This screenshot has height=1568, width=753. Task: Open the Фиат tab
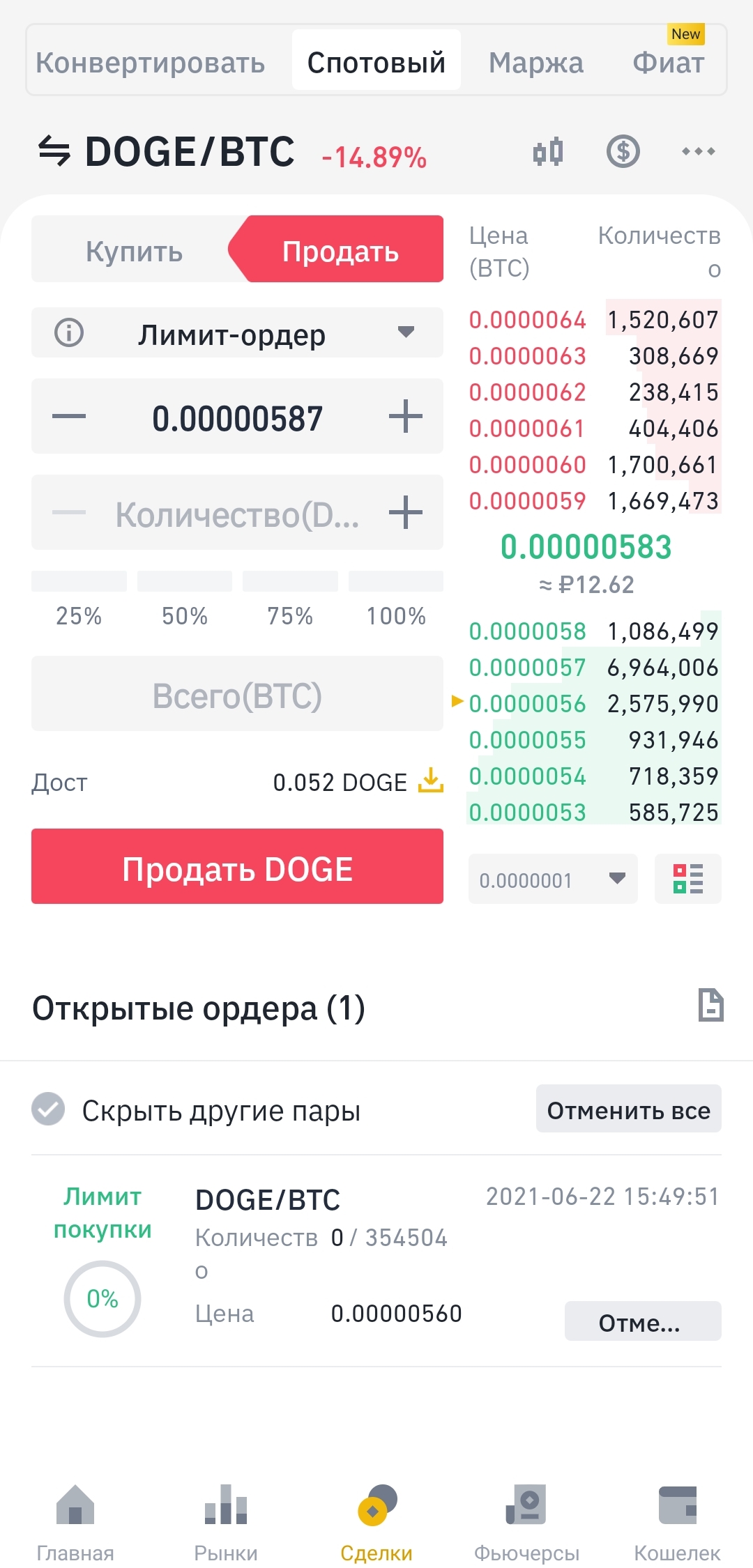(x=668, y=63)
